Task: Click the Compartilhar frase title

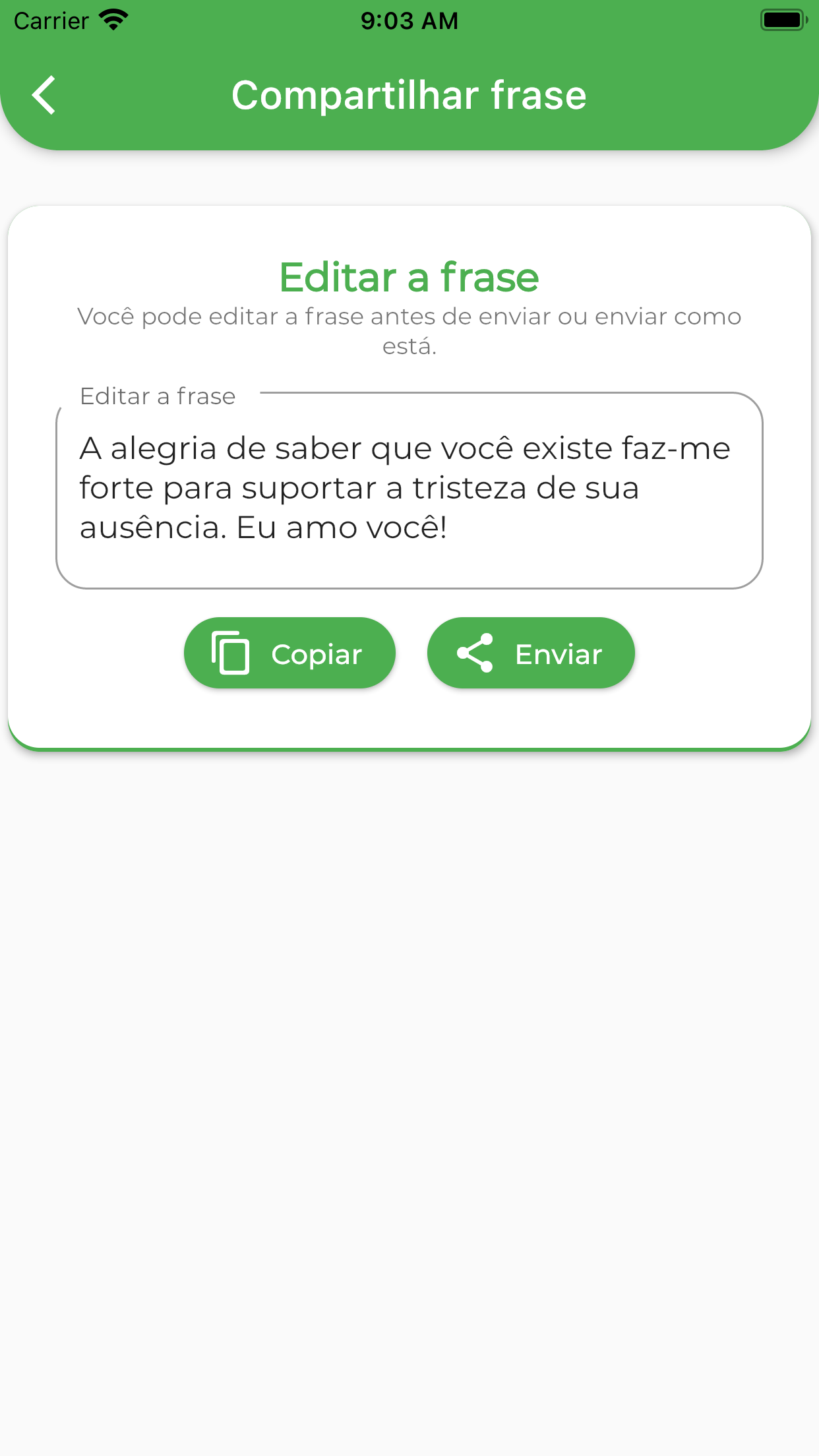Action: click(x=409, y=94)
